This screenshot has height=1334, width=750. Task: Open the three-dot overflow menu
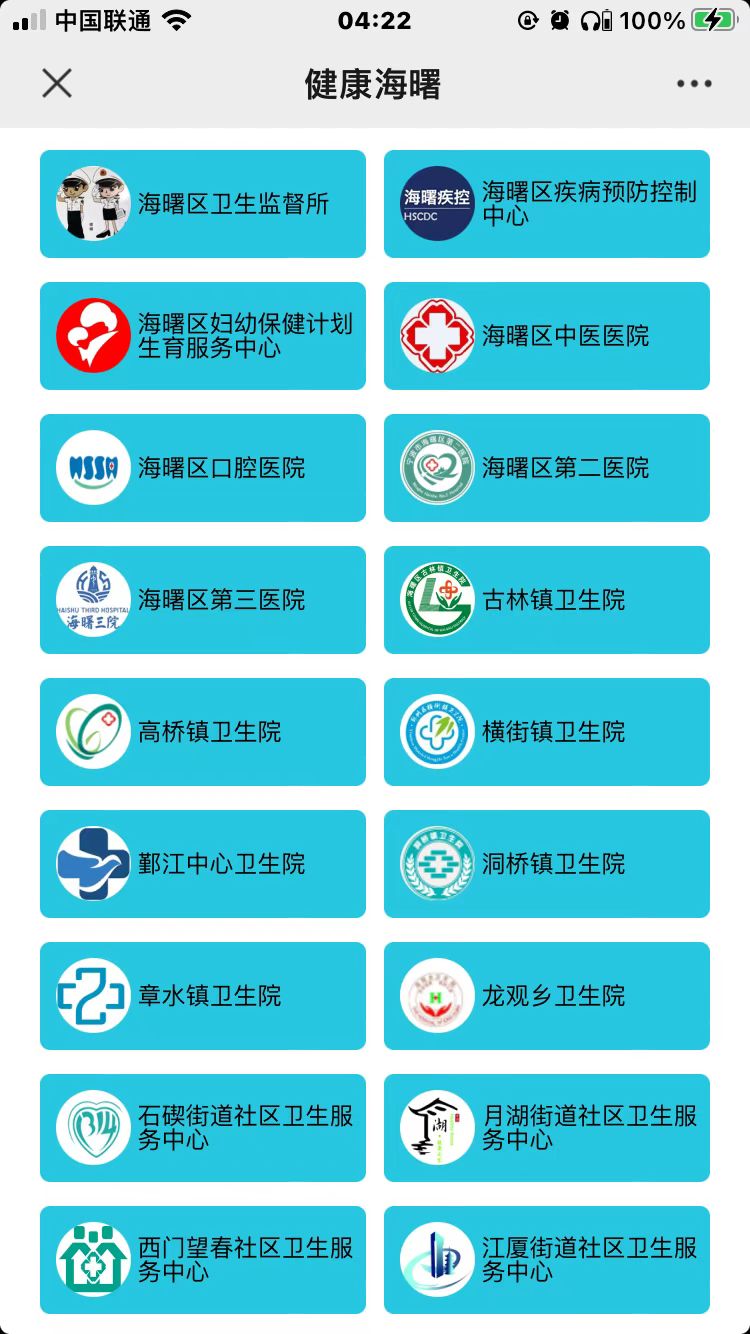click(x=694, y=84)
